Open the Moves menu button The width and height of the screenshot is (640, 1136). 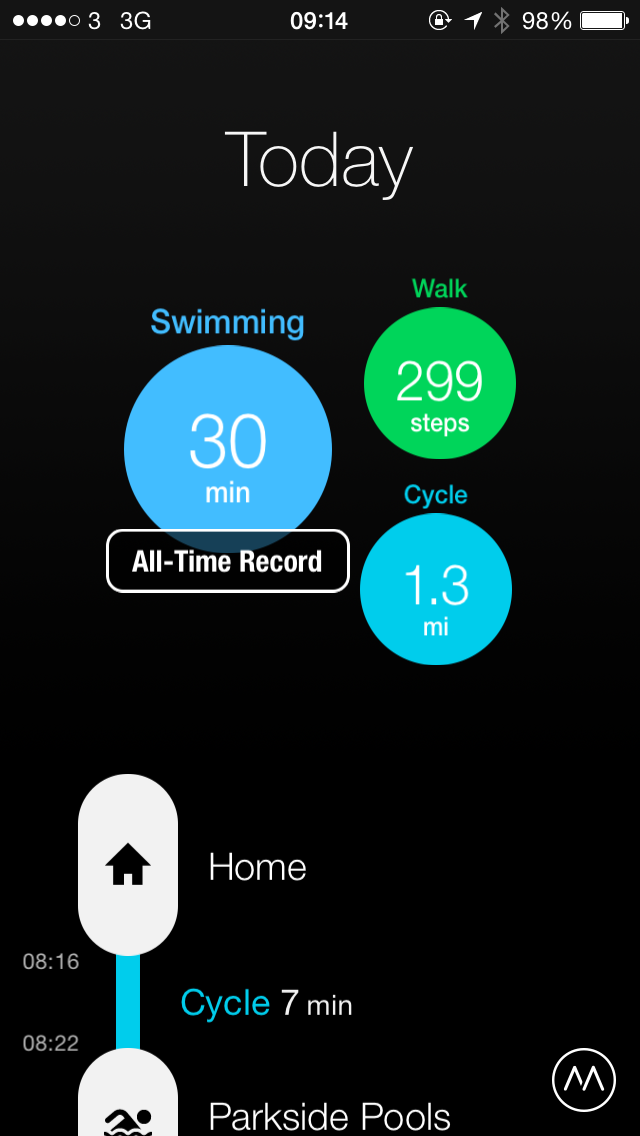pyautogui.click(x=583, y=1080)
